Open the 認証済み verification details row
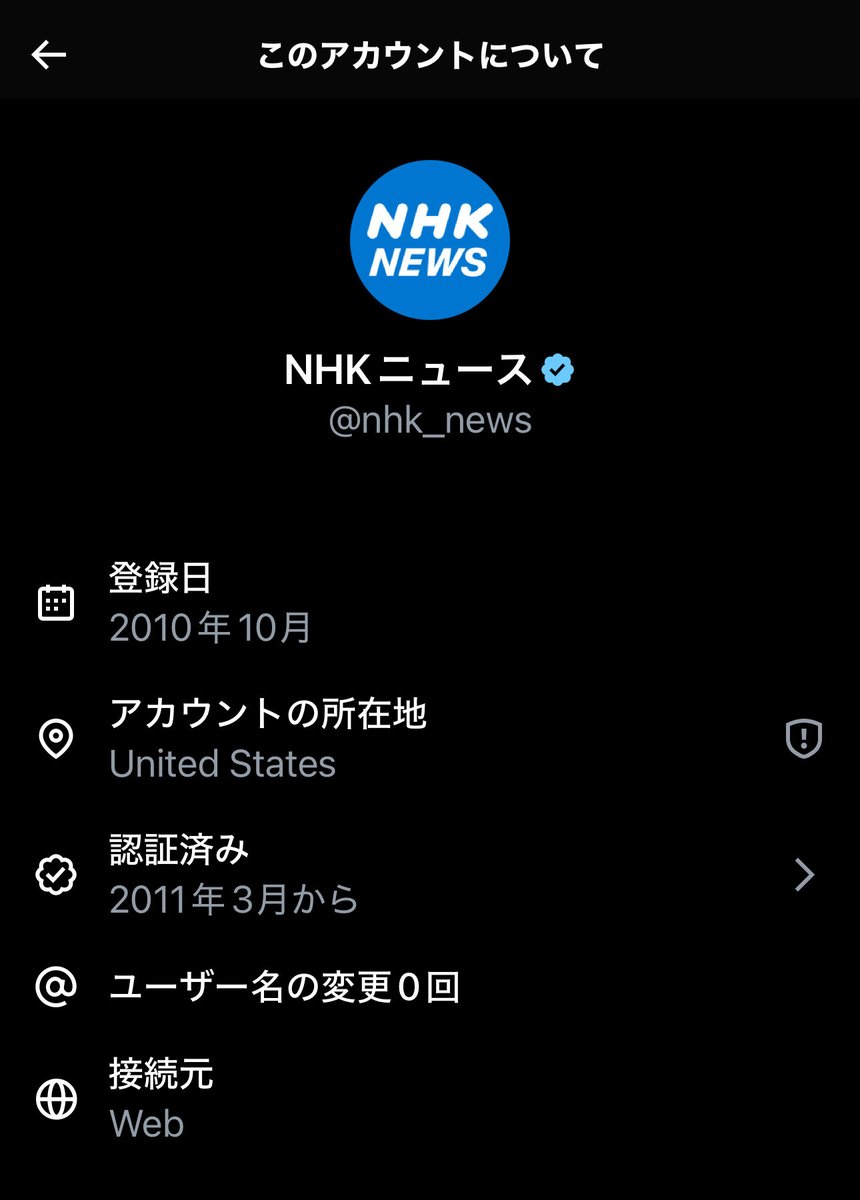This screenshot has height=1200, width=860. coord(430,875)
